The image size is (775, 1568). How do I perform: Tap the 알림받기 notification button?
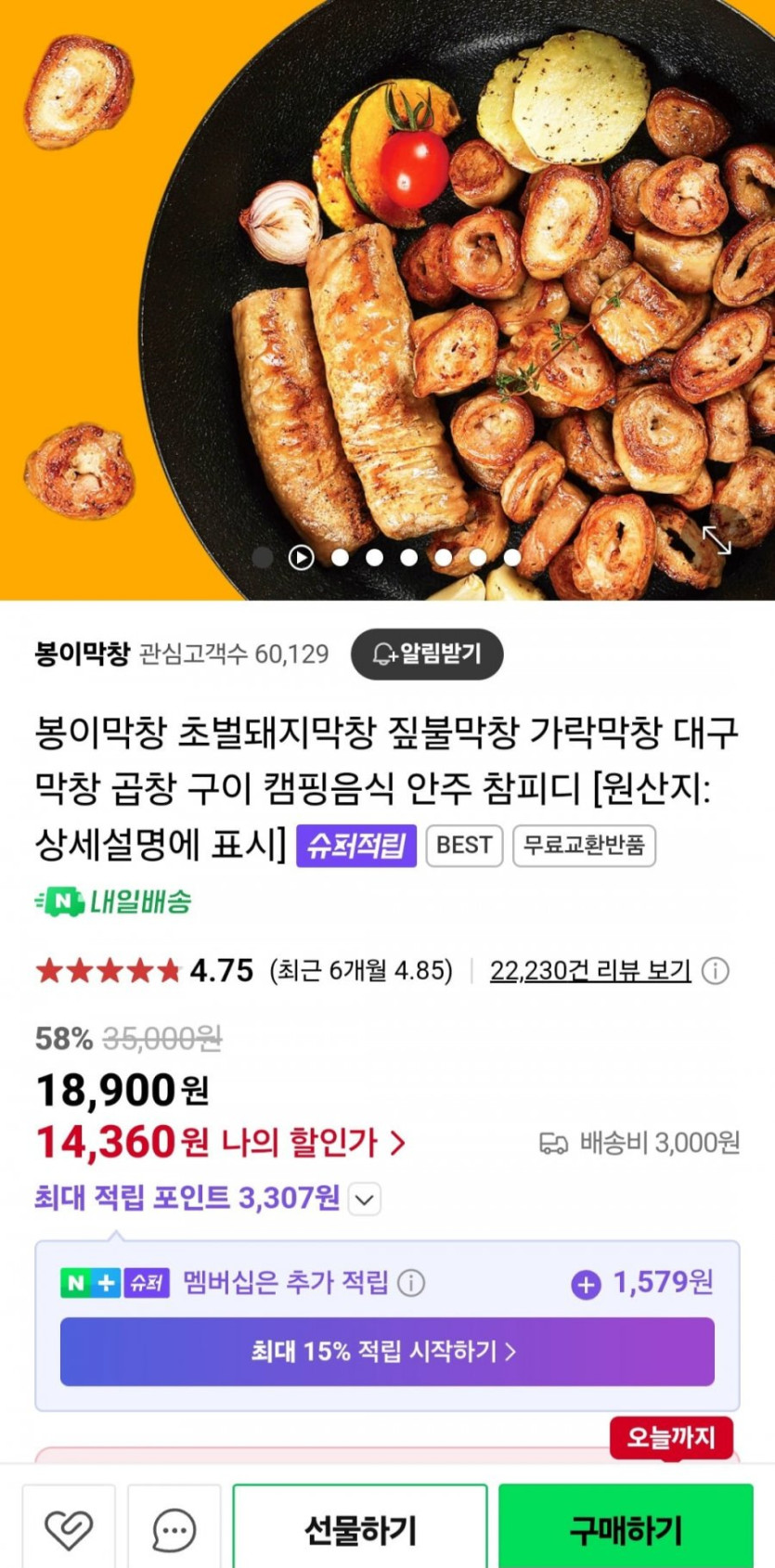[x=427, y=654]
